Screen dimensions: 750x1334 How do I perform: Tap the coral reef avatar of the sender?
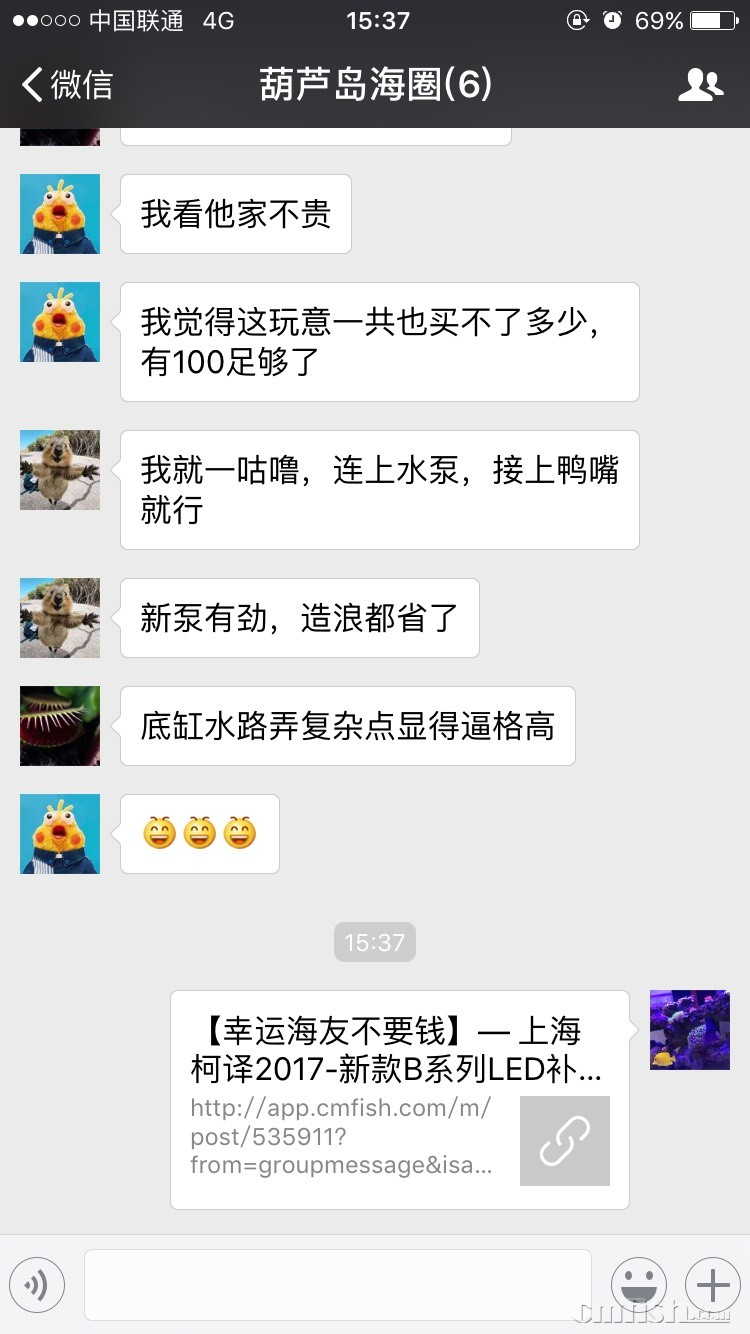690,1030
